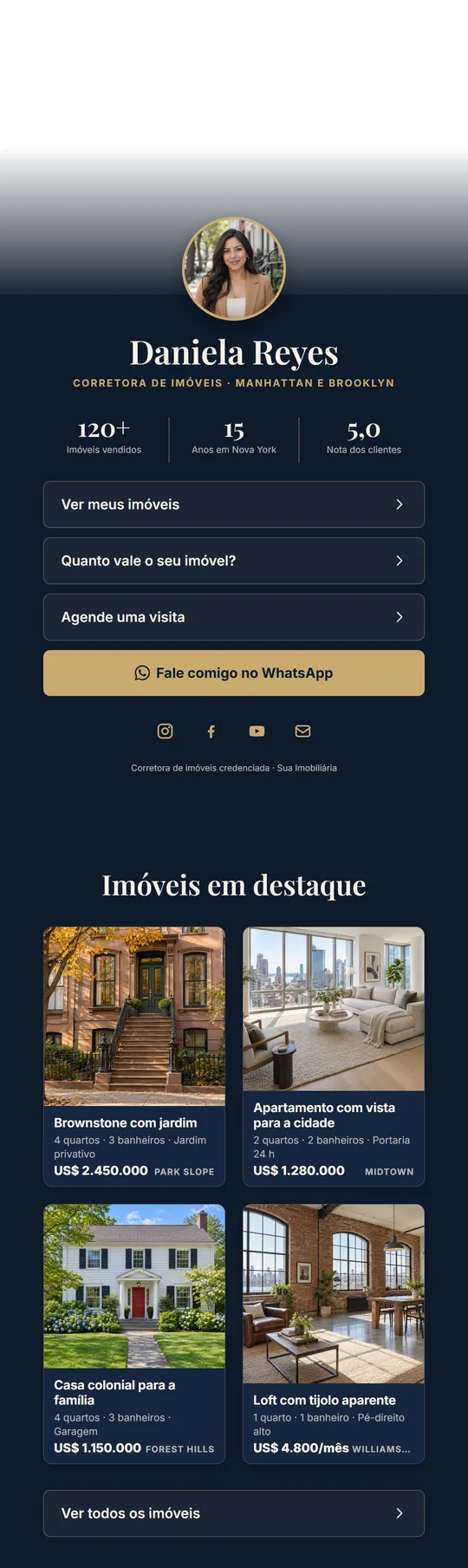468x1568 pixels.
Task: Select Agende uma visita
Action: [x=234, y=617]
